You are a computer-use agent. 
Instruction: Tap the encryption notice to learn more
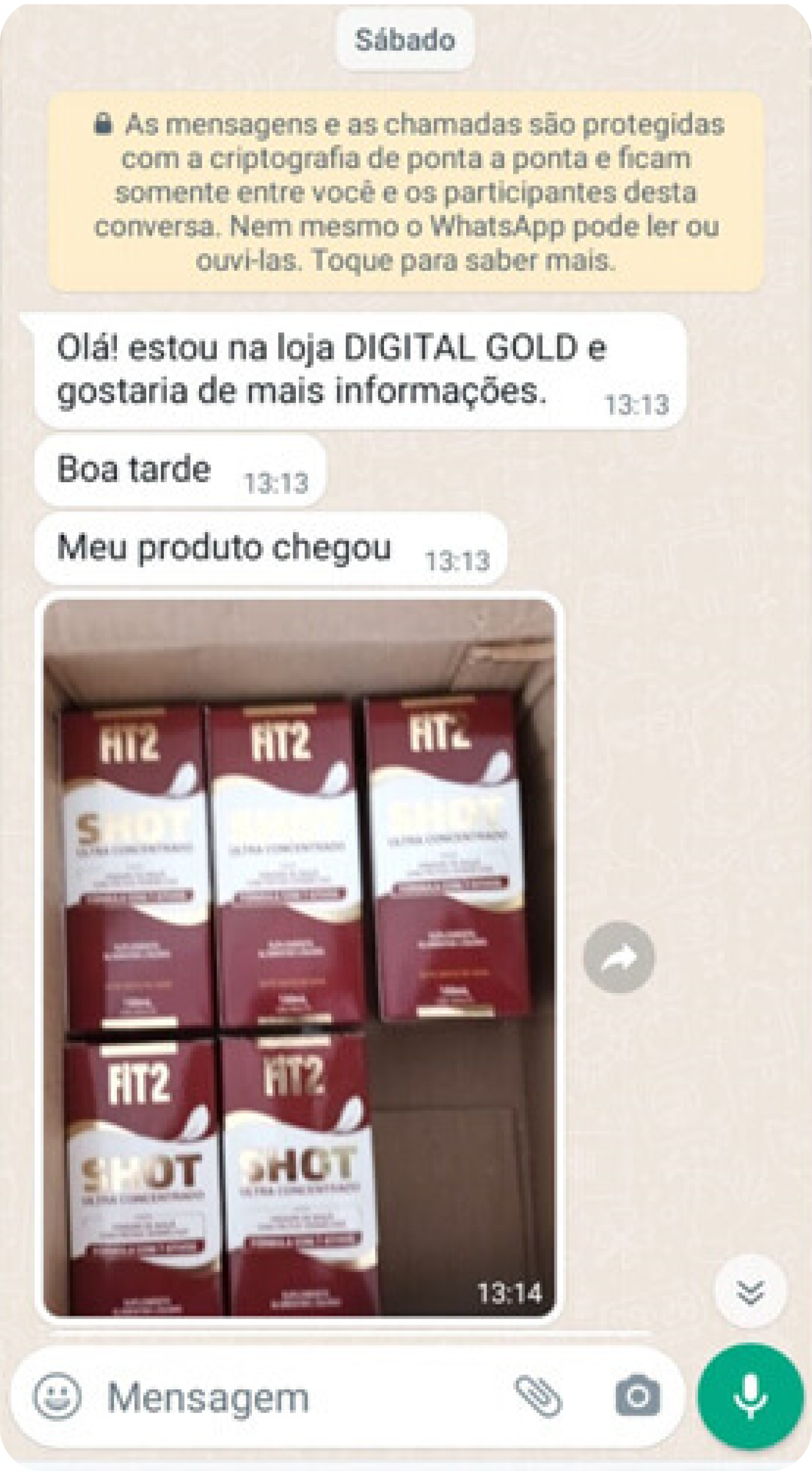tap(406, 192)
